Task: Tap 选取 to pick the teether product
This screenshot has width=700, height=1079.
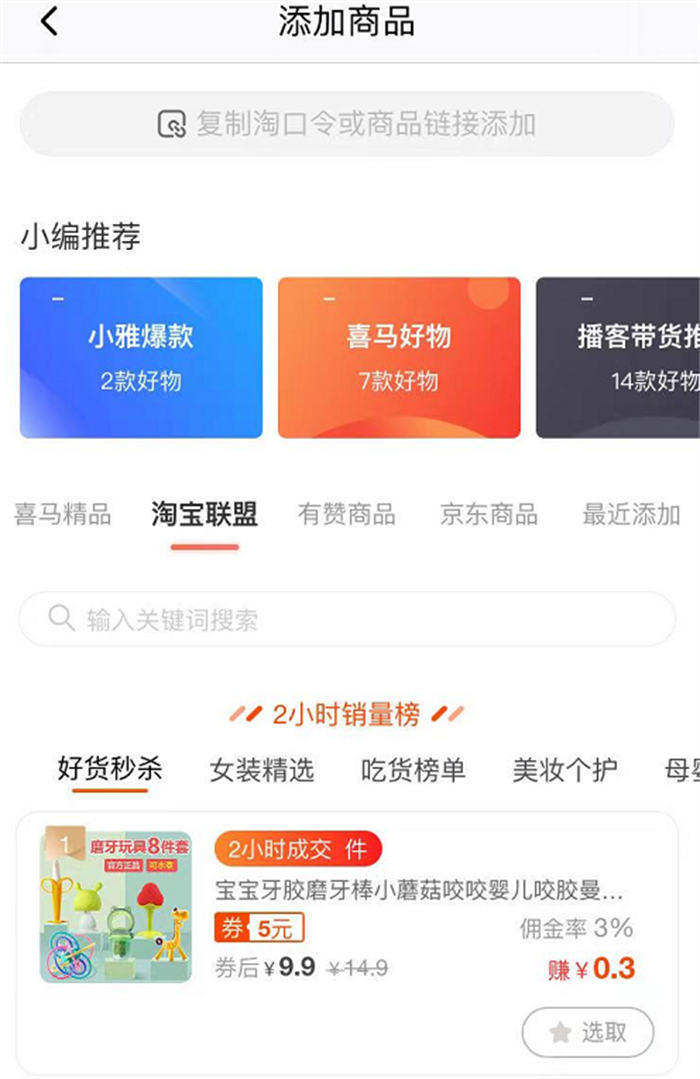Action: click(x=588, y=1032)
